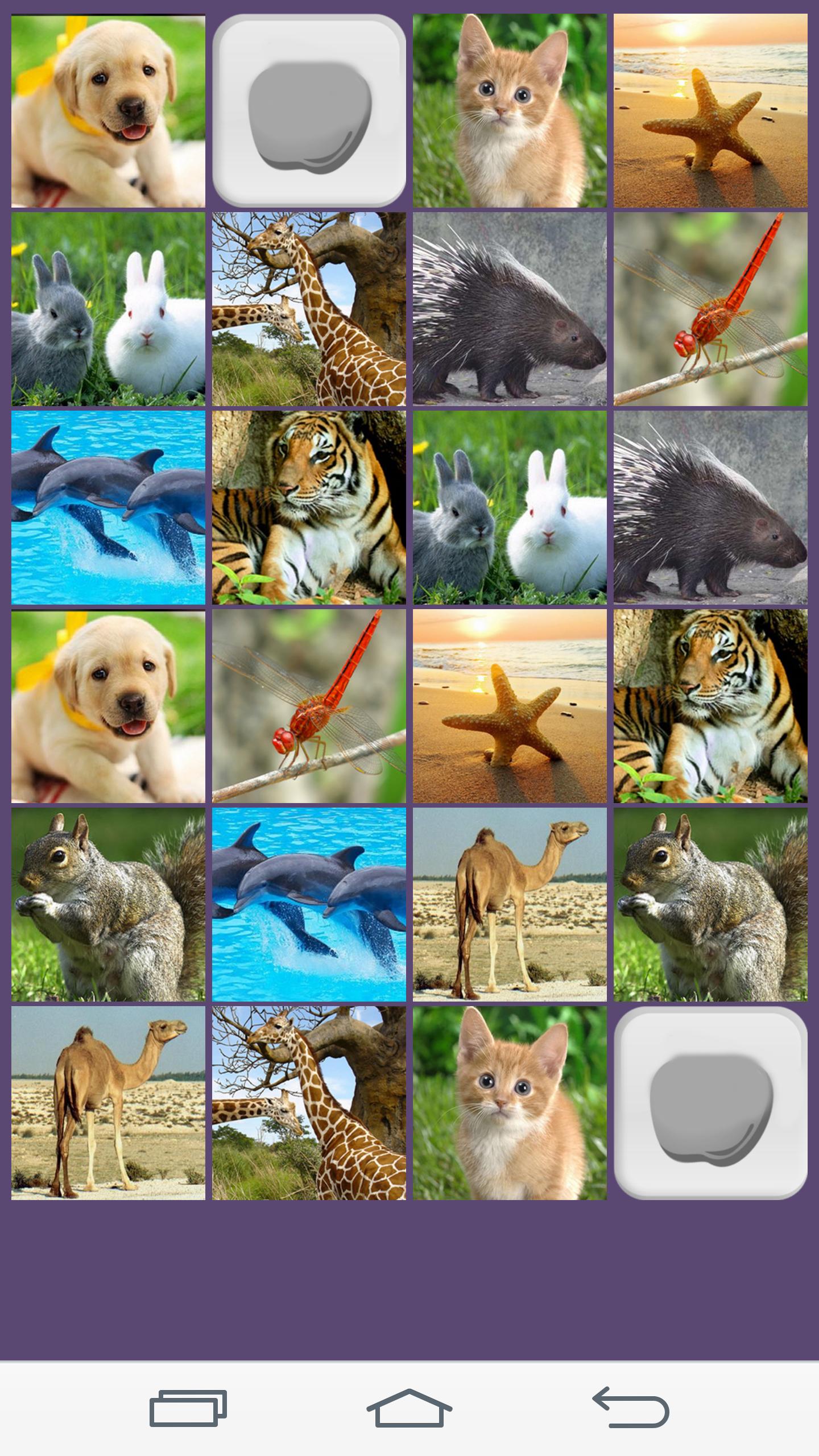Select the camel tile between dolphins and squirrel

(x=510, y=904)
